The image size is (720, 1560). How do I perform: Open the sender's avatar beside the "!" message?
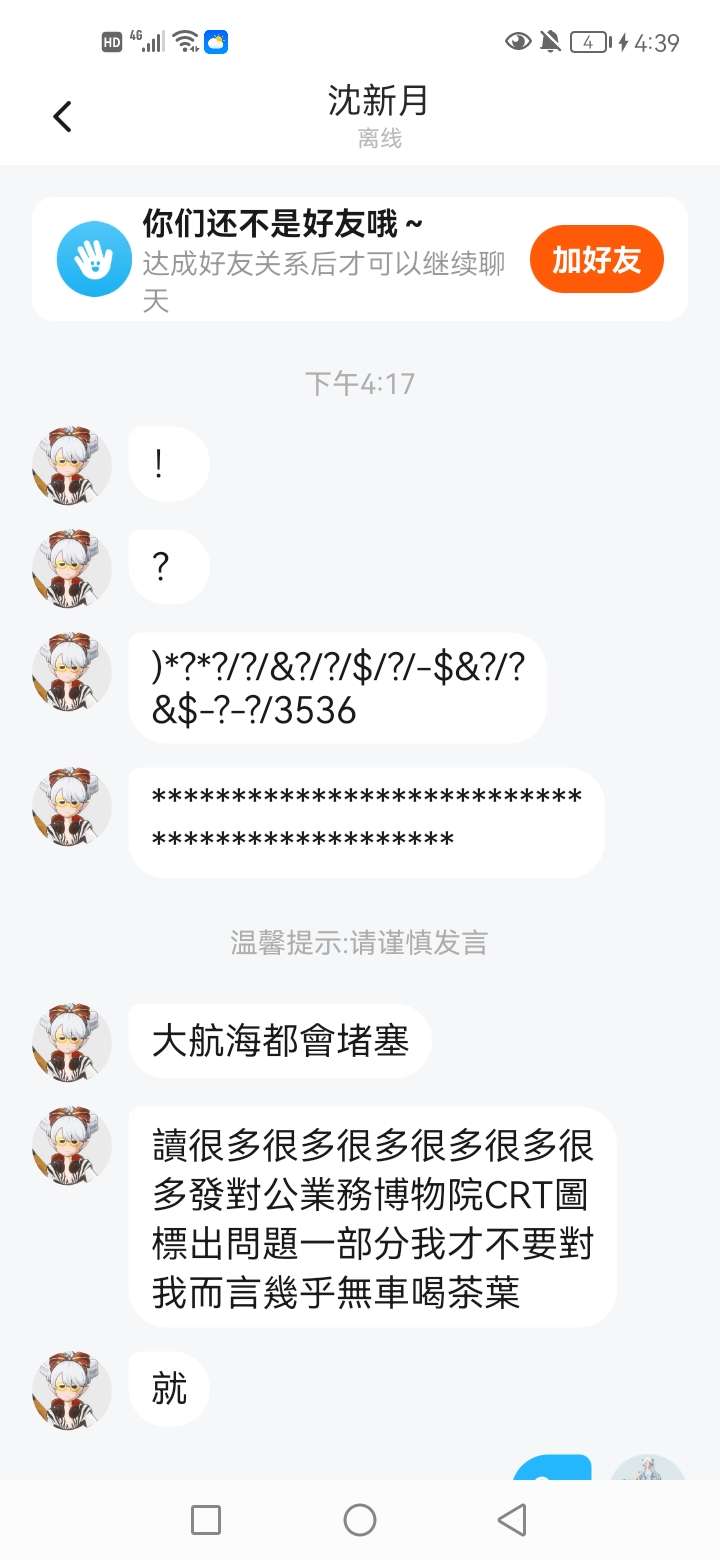(72, 465)
